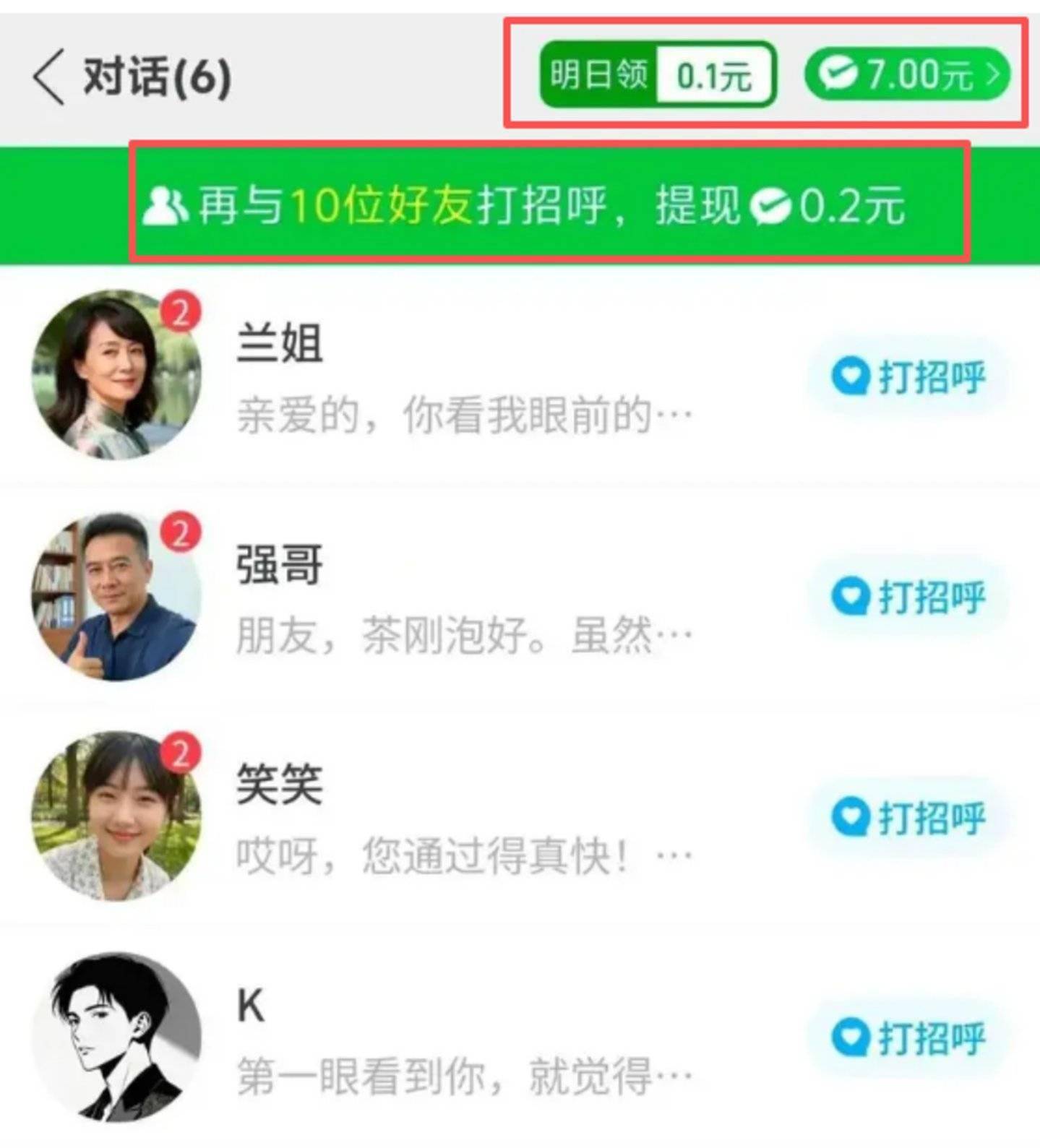This screenshot has height=1148, width=1040.
Task: Say hello to 兰姐 with 打招呼
Action: [x=908, y=376]
